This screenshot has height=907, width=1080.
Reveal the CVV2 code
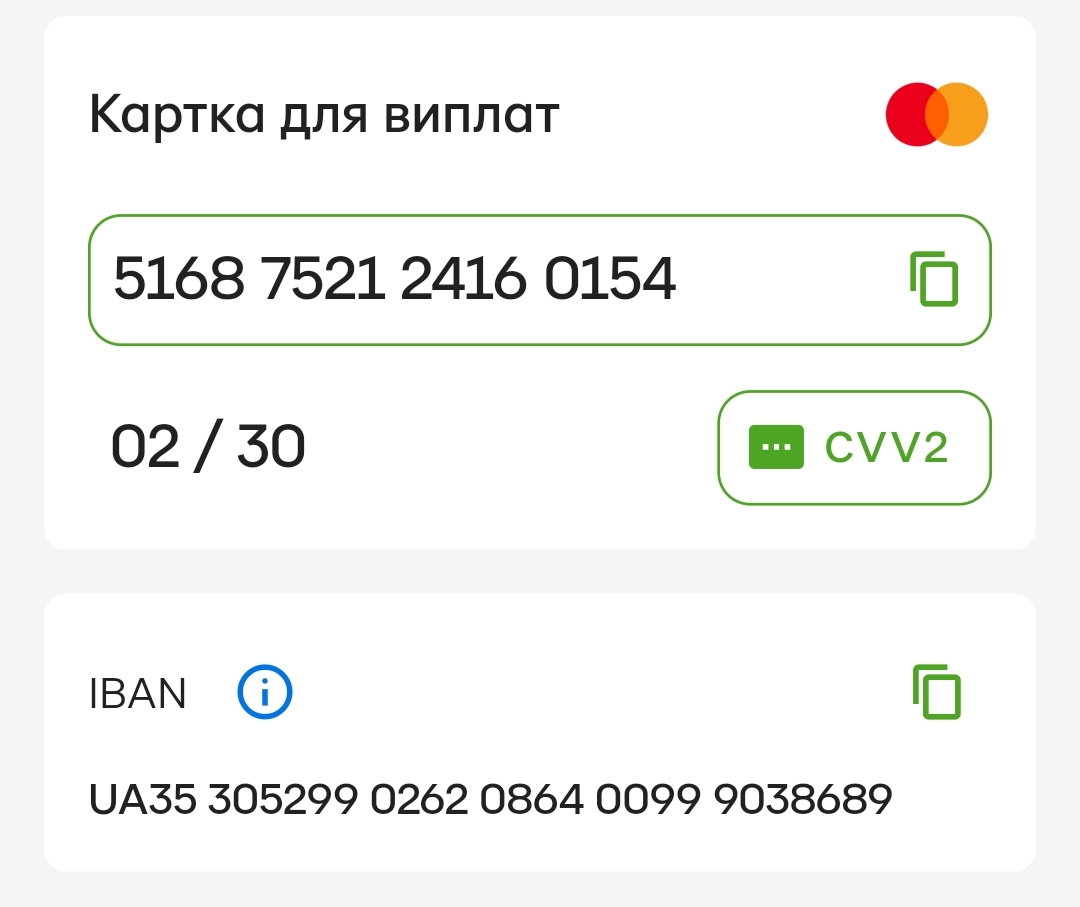point(854,447)
